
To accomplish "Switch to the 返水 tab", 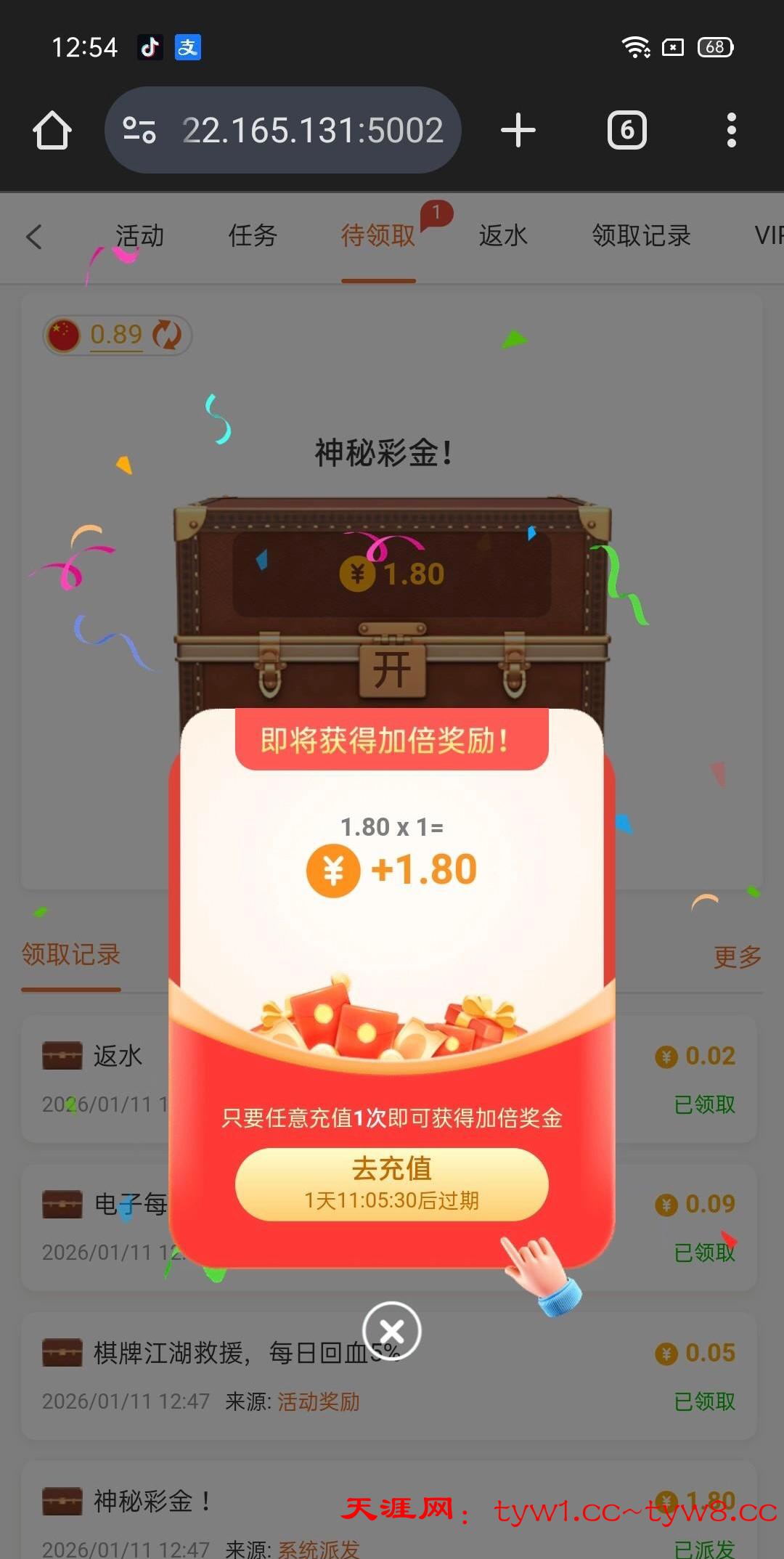I will (503, 236).
